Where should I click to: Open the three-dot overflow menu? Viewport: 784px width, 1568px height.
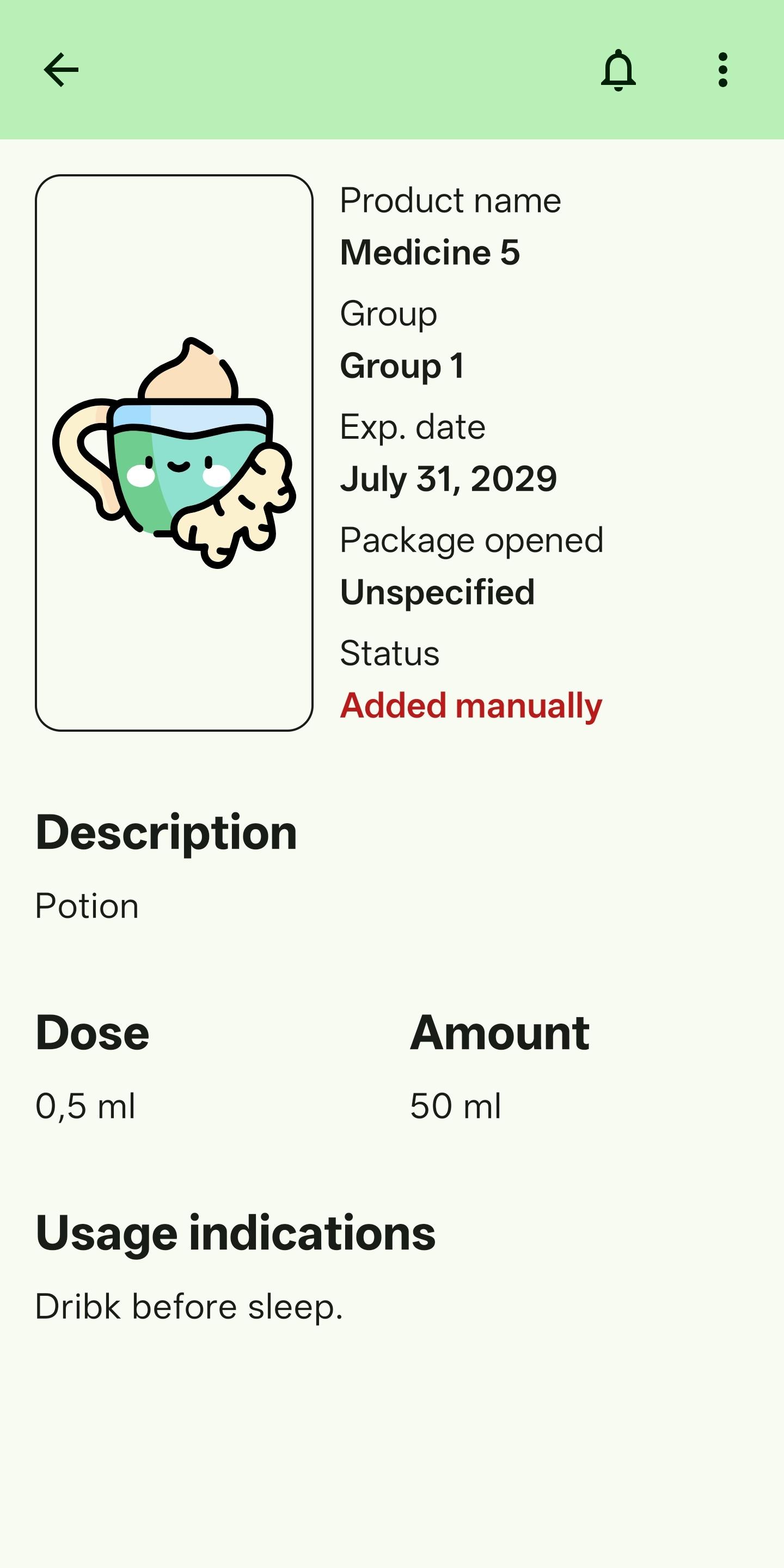722,70
